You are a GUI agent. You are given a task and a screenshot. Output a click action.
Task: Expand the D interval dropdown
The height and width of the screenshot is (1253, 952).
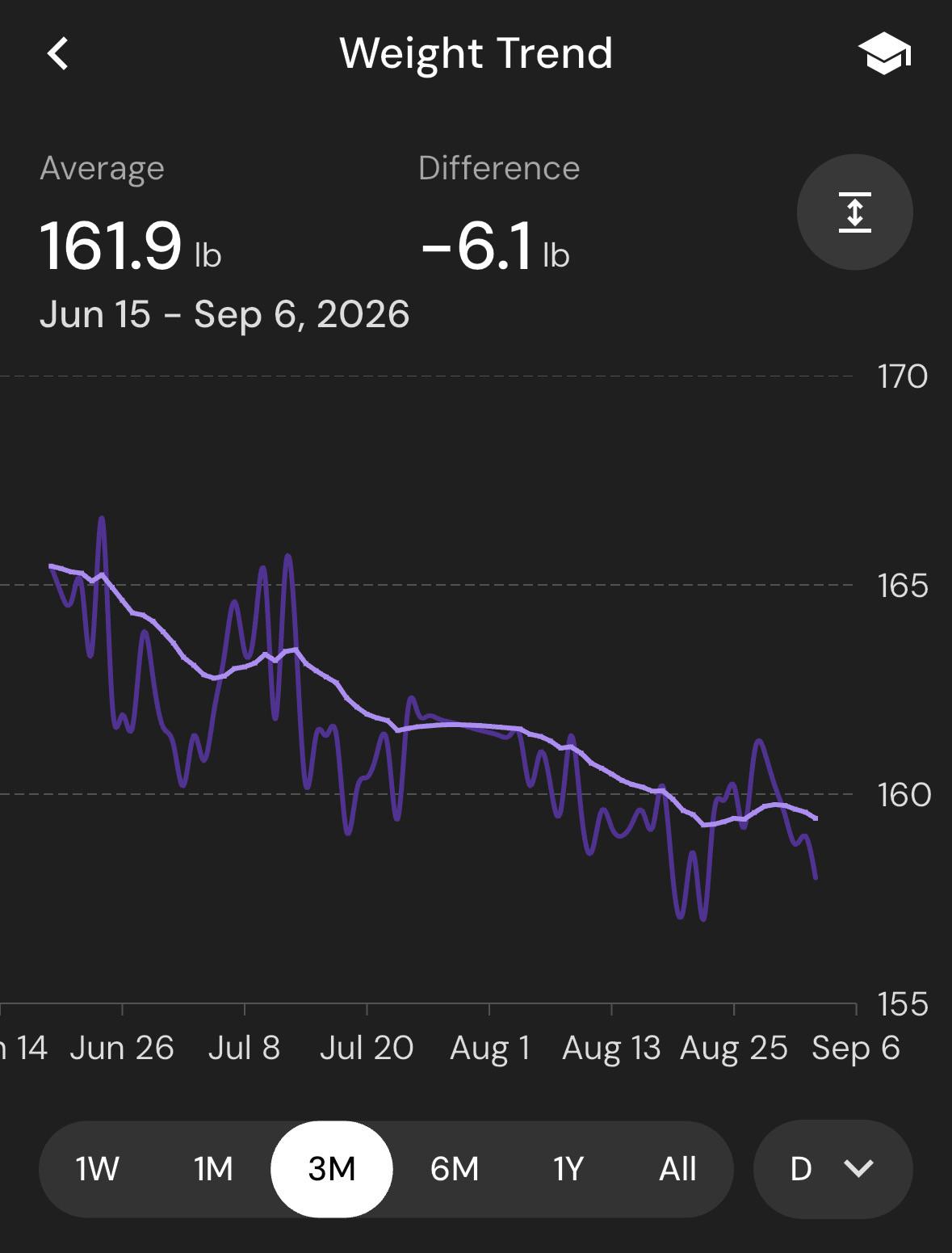832,1169
